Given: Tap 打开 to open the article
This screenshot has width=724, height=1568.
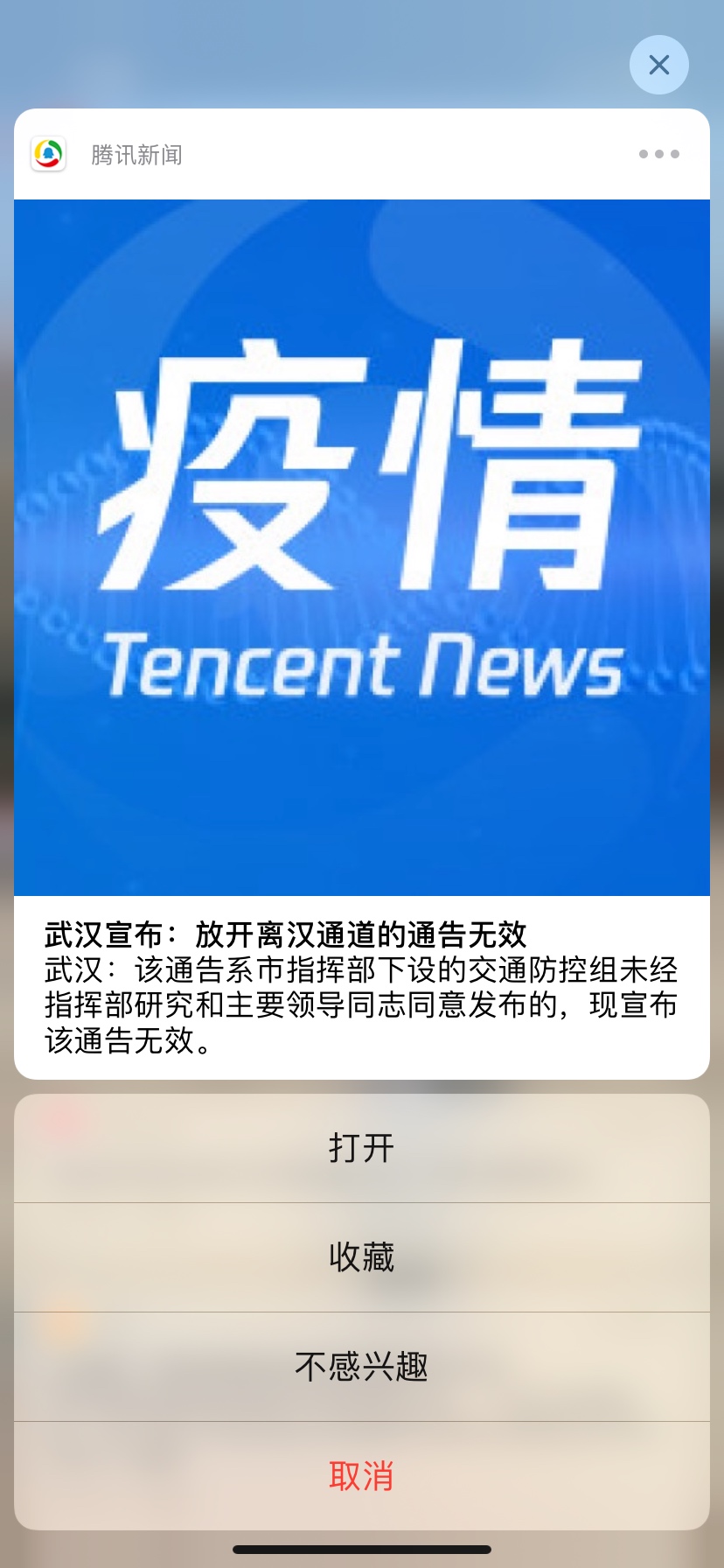Looking at the screenshot, I should click(361, 1148).
